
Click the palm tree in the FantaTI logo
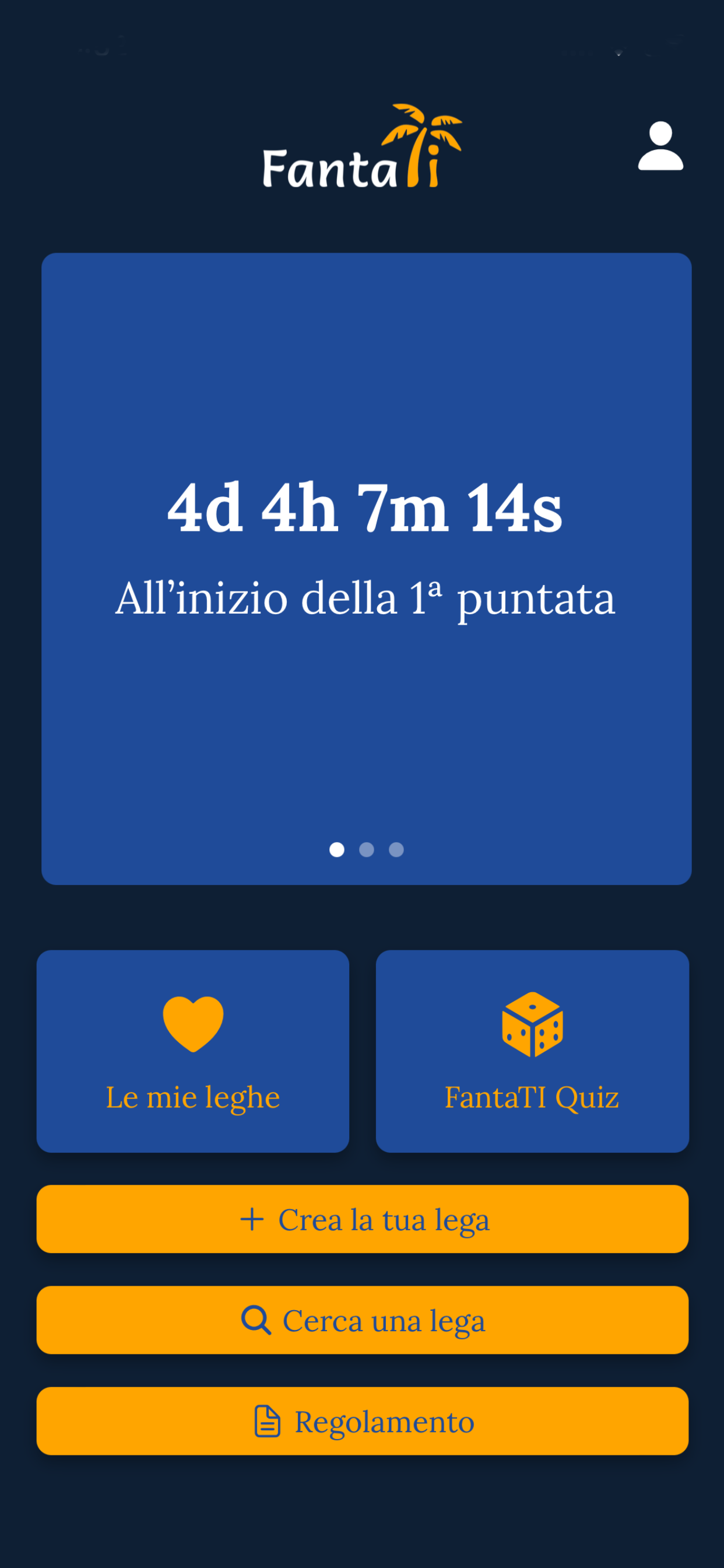click(421, 131)
